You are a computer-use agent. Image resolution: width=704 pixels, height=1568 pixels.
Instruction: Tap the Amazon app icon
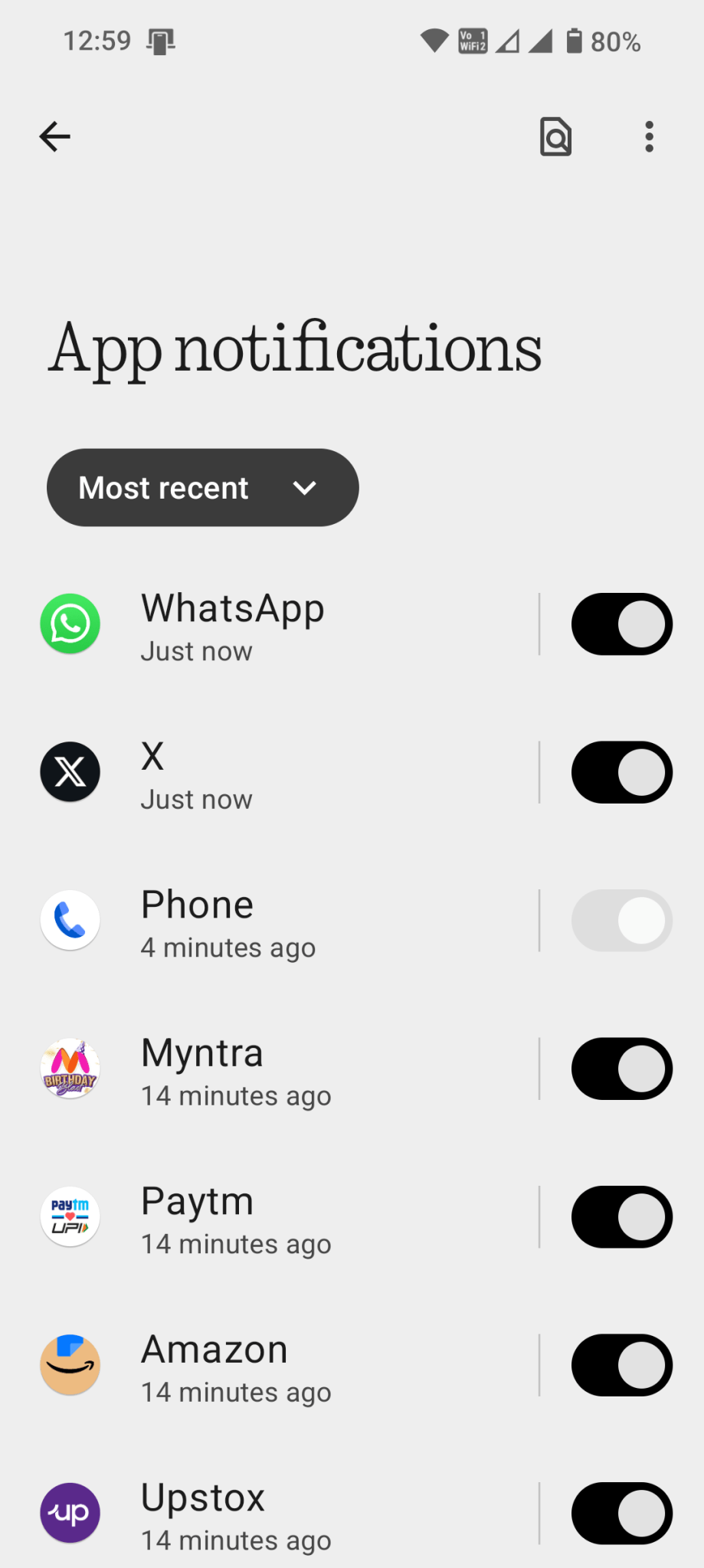coord(70,1364)
